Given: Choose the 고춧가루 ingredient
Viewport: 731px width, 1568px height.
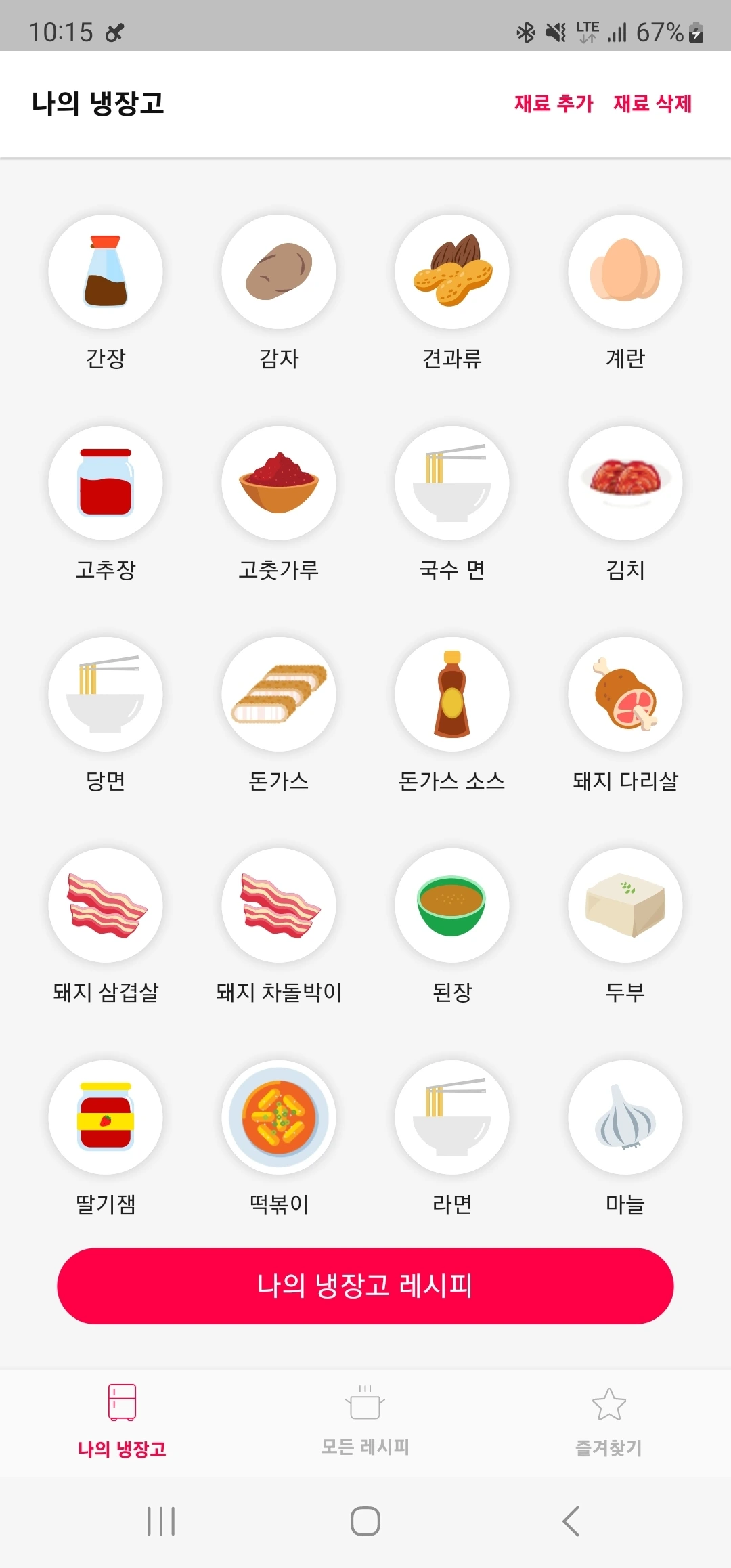Looking at the screenshot, I should (279, 483).
